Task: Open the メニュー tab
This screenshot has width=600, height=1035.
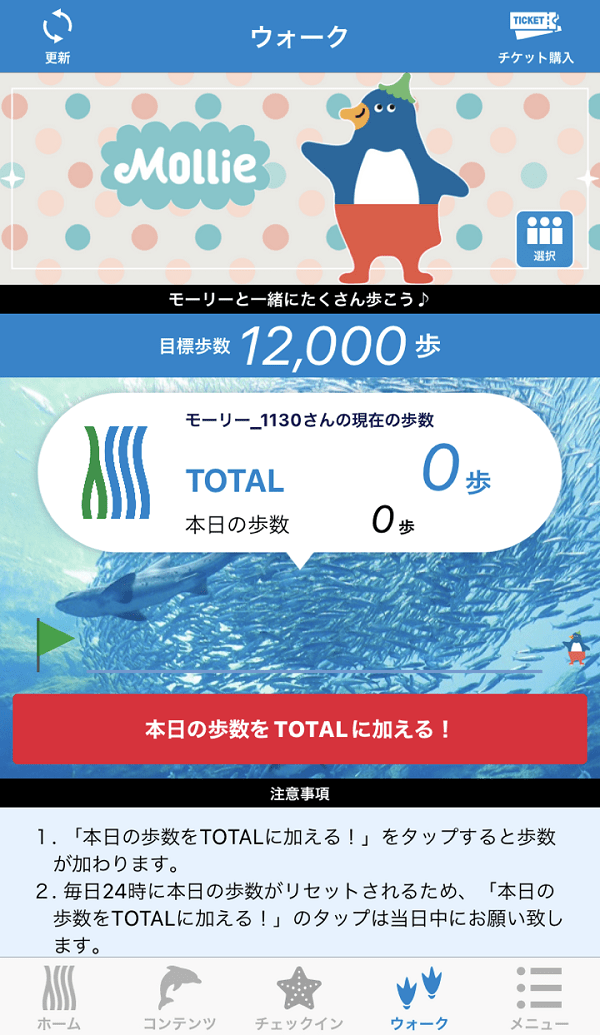Action: click(x=539, y=997)
